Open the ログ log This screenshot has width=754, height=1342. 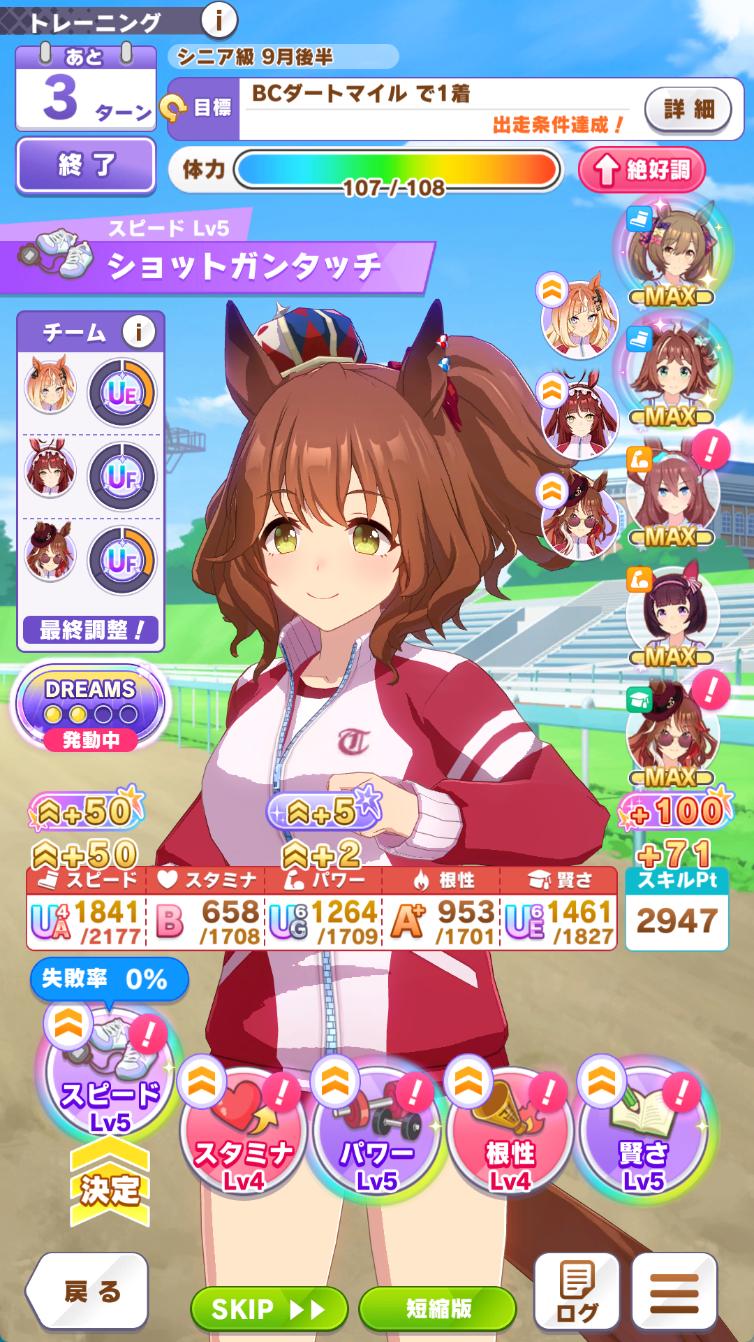(576, 1292)
